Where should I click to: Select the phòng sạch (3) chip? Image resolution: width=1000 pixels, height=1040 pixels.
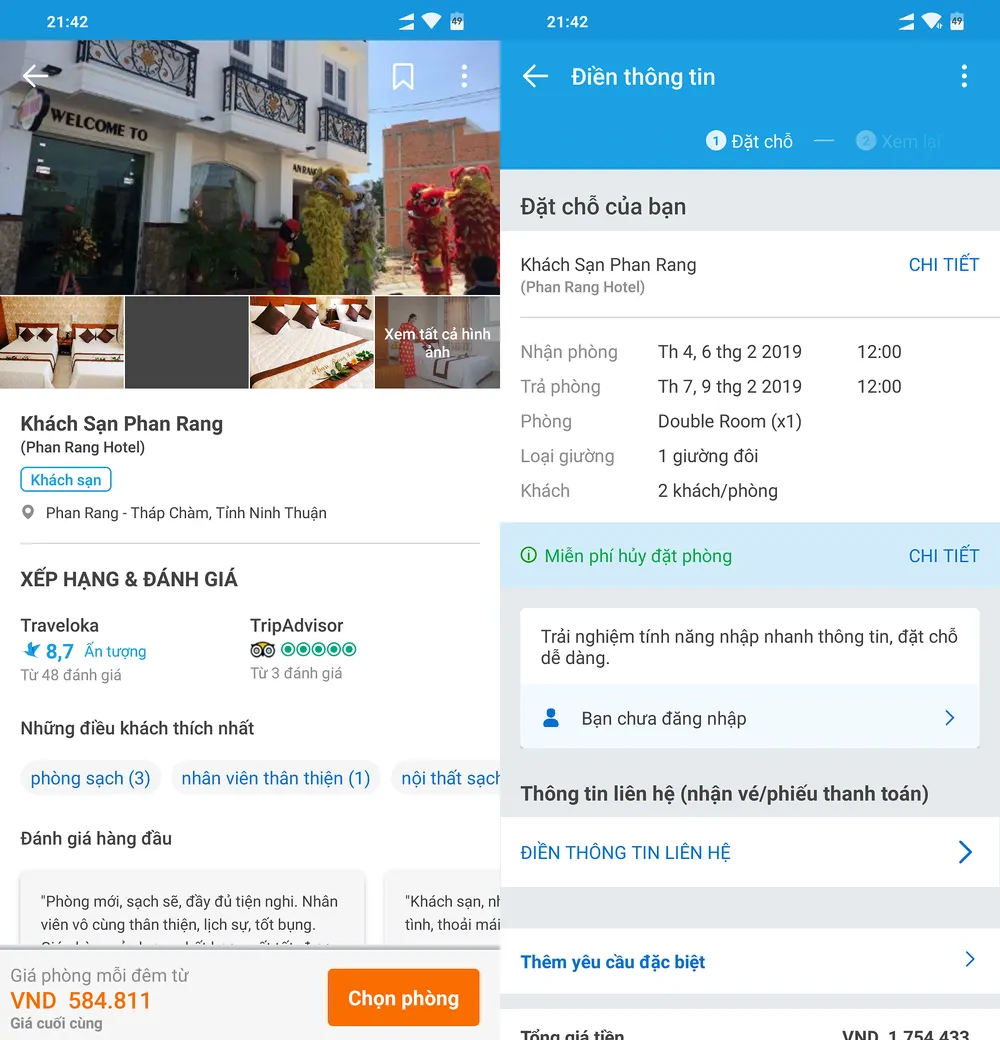click(x=90, y=778)
